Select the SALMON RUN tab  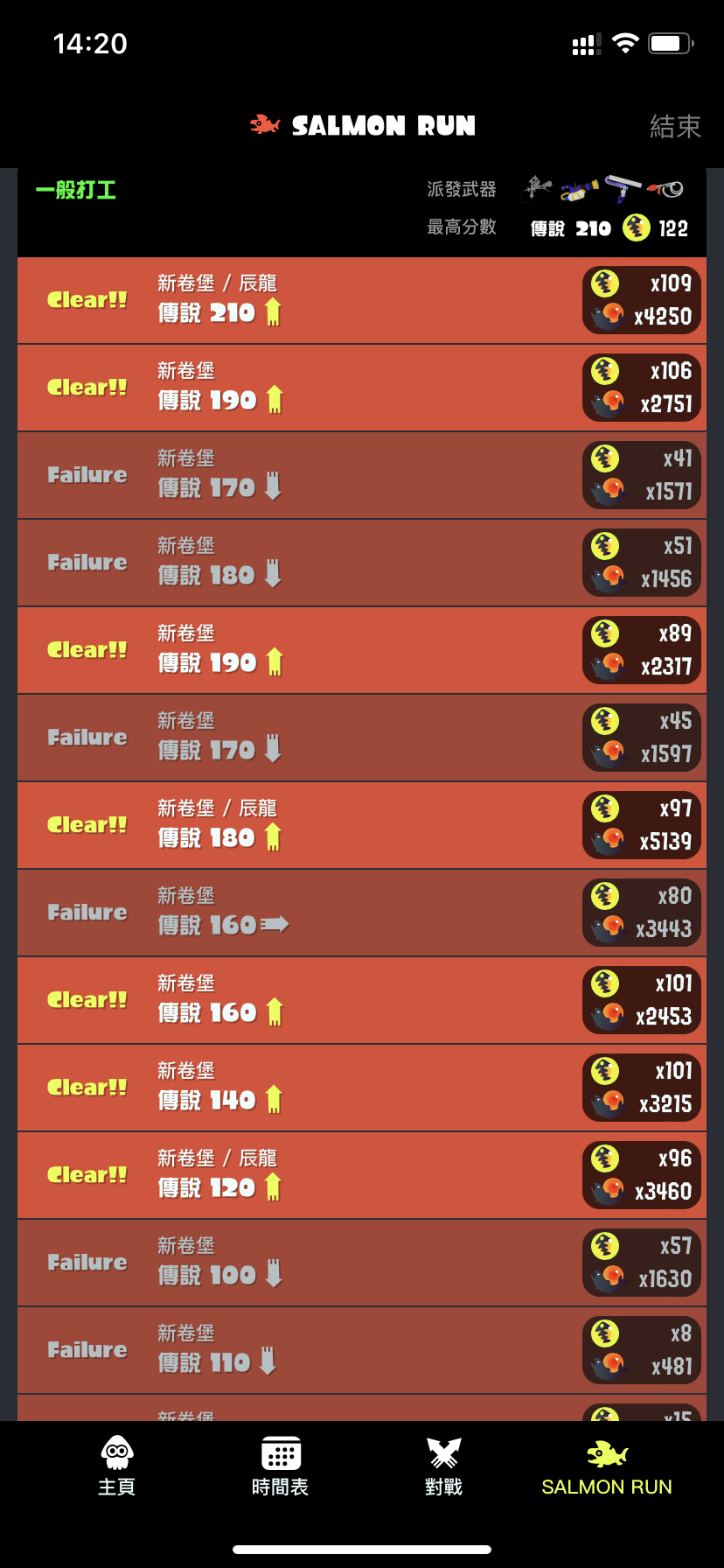[x=607, y=1466]
